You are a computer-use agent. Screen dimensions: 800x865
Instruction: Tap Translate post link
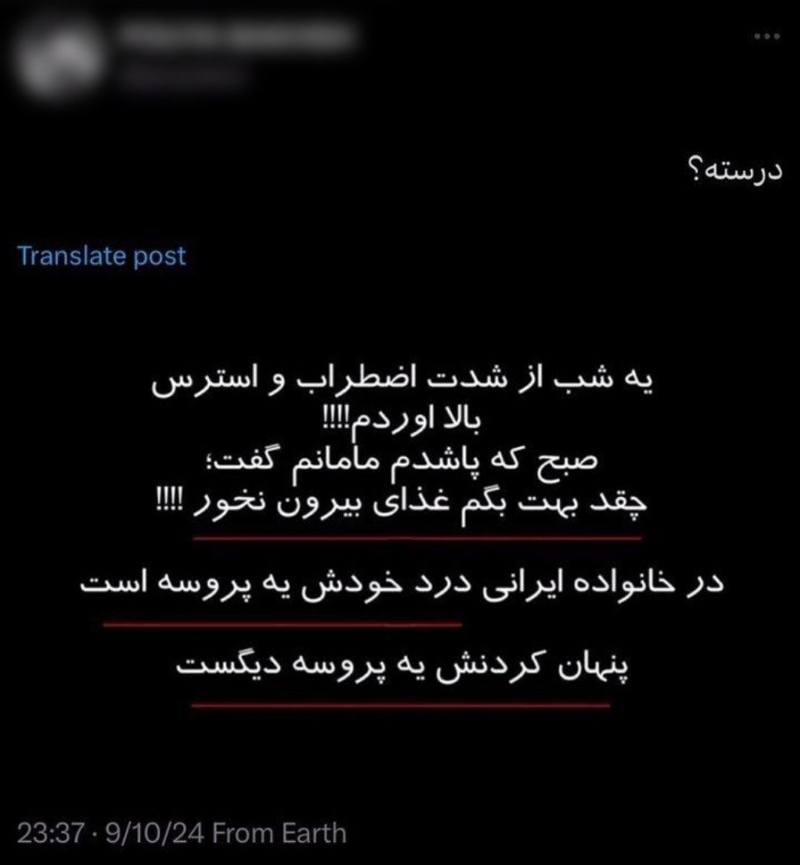coord(102,255)
